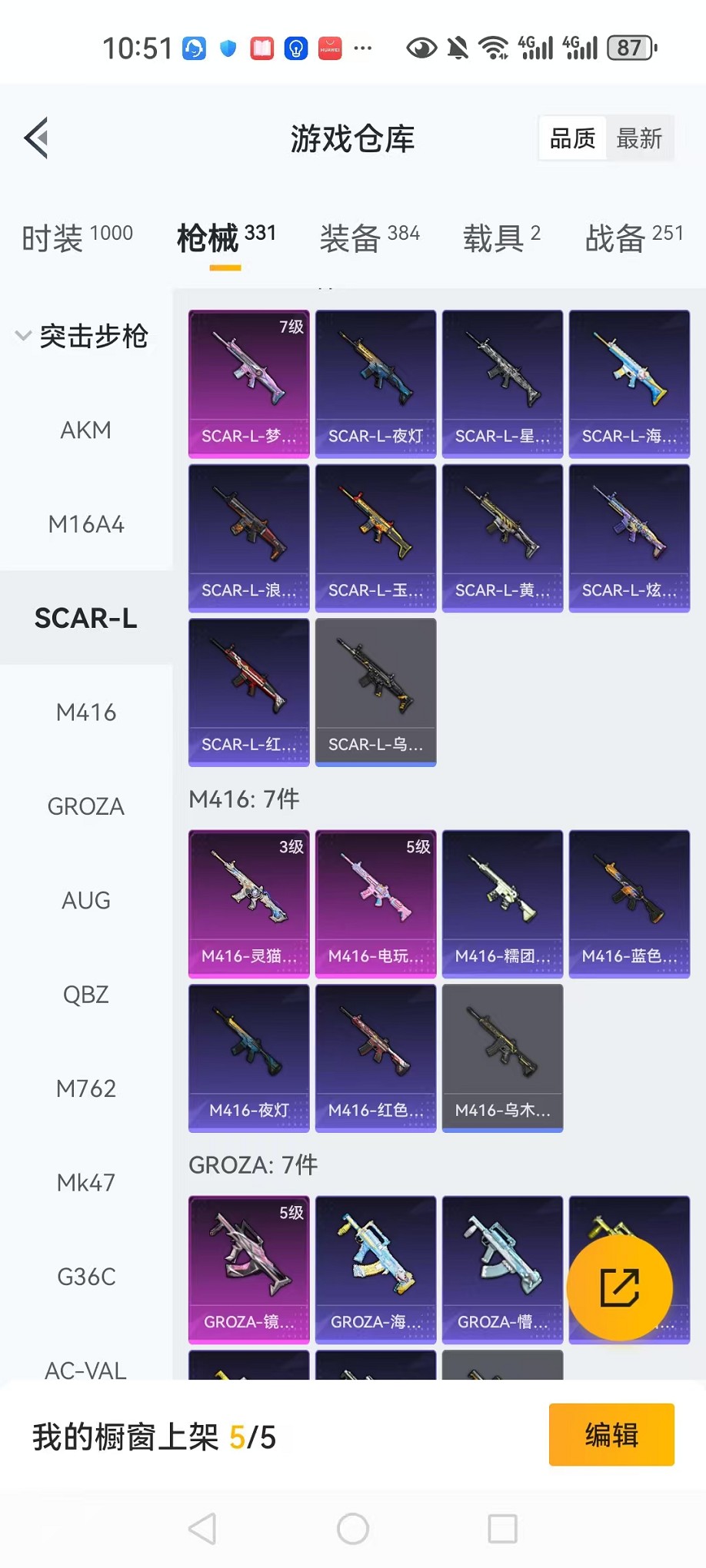Switch to the 装备 tab
The image size is (706, 1568).
pos(369,238)
